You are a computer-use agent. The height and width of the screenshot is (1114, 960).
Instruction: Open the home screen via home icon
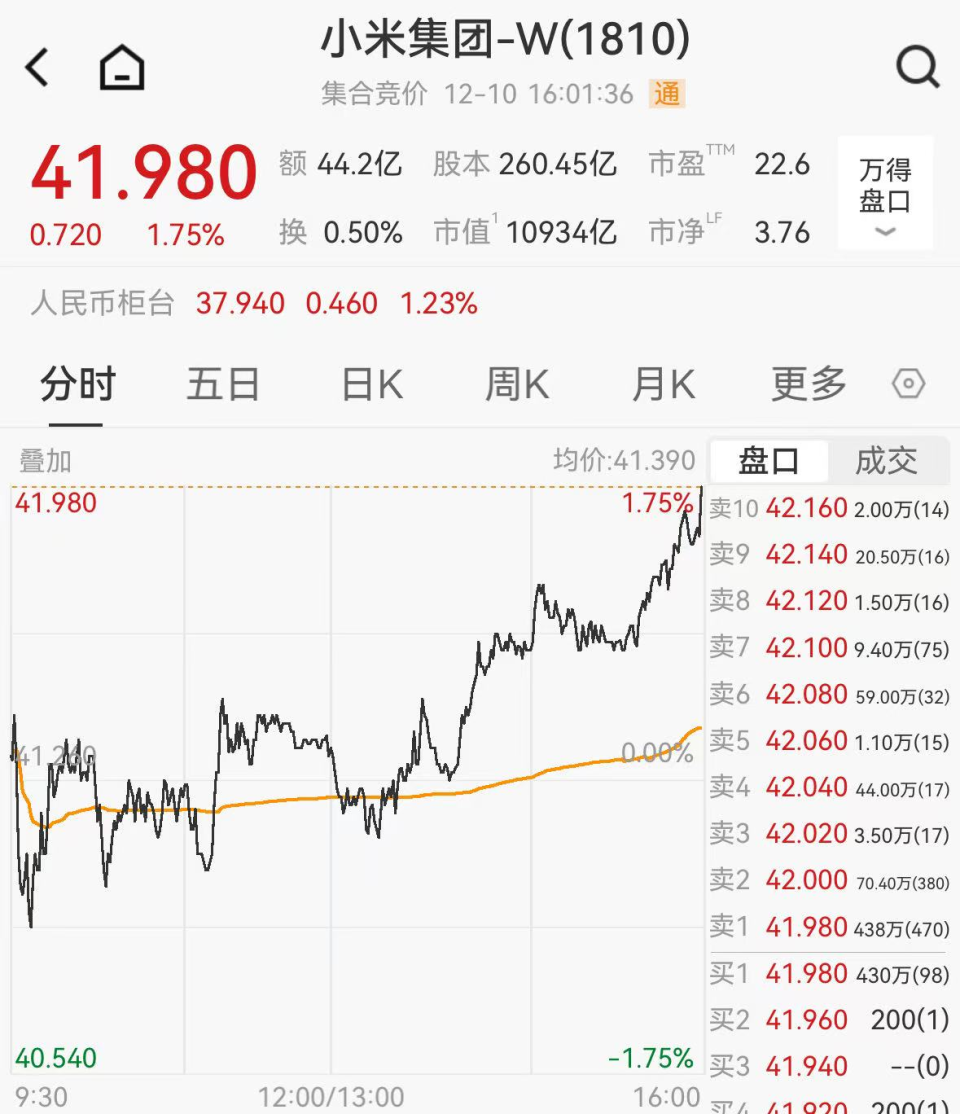pyautogui.click(x=120, y=67)
